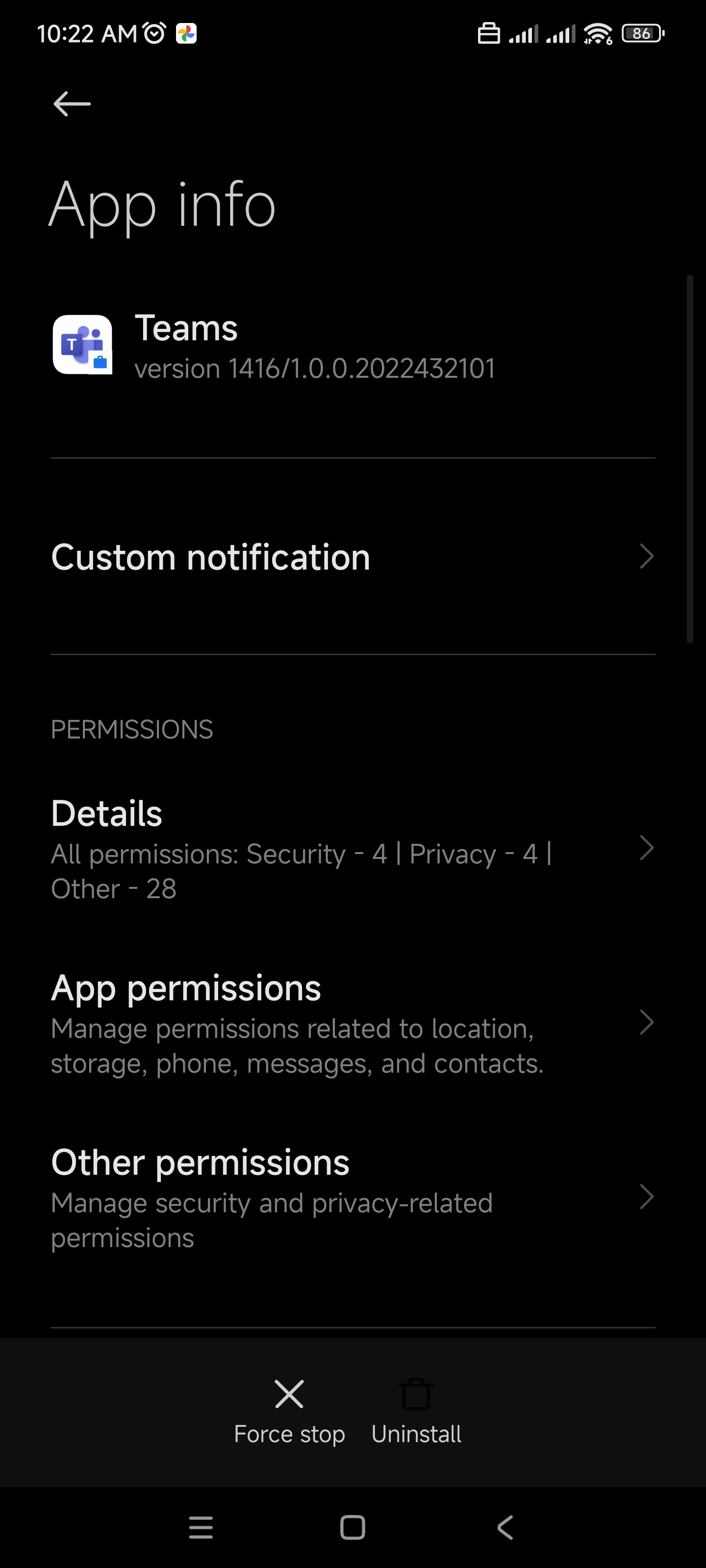Force stop the Teams app

pyautogui.click(x=289, y=1411)
